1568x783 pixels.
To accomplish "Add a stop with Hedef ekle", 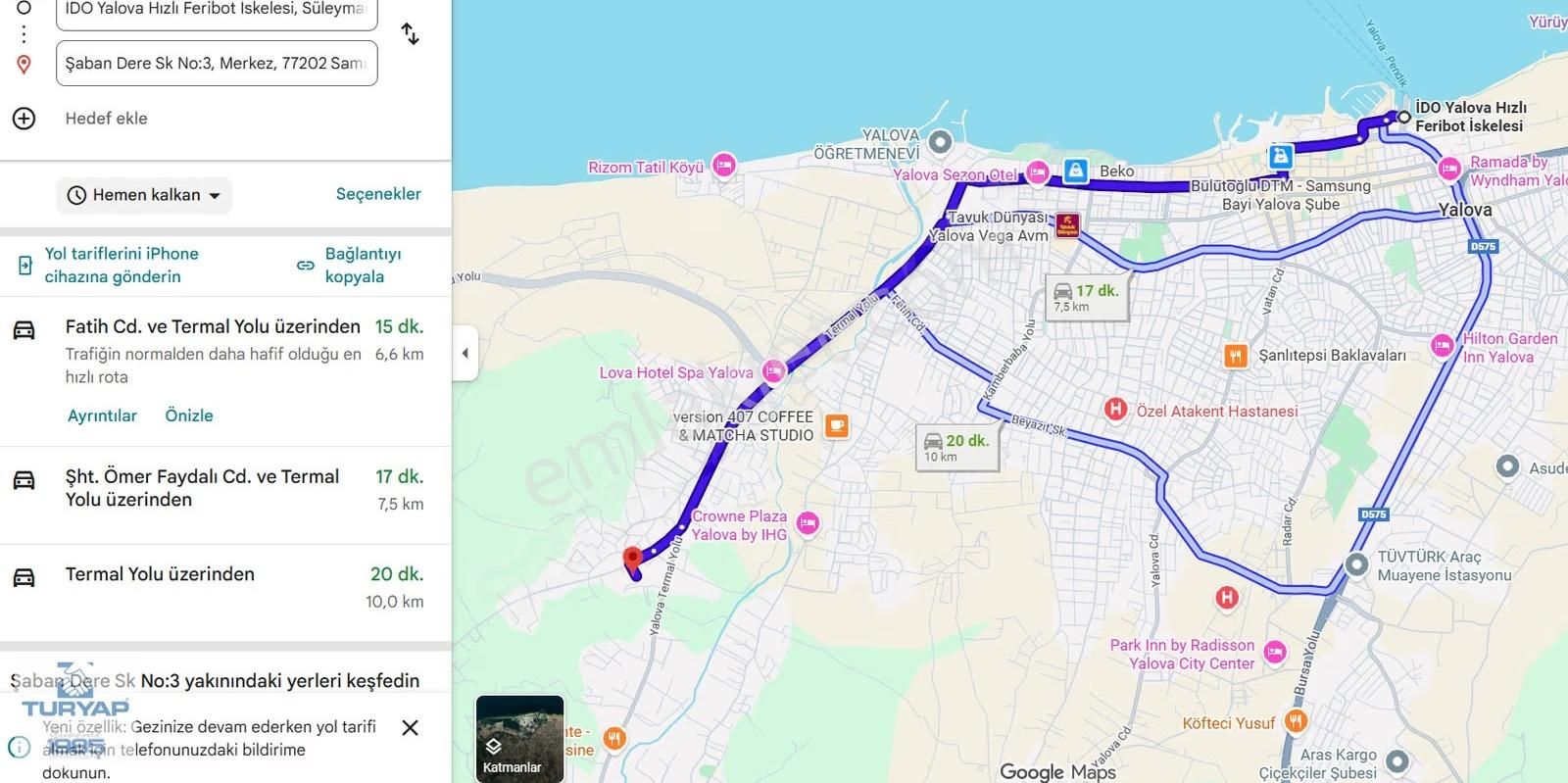I will 106,119.
